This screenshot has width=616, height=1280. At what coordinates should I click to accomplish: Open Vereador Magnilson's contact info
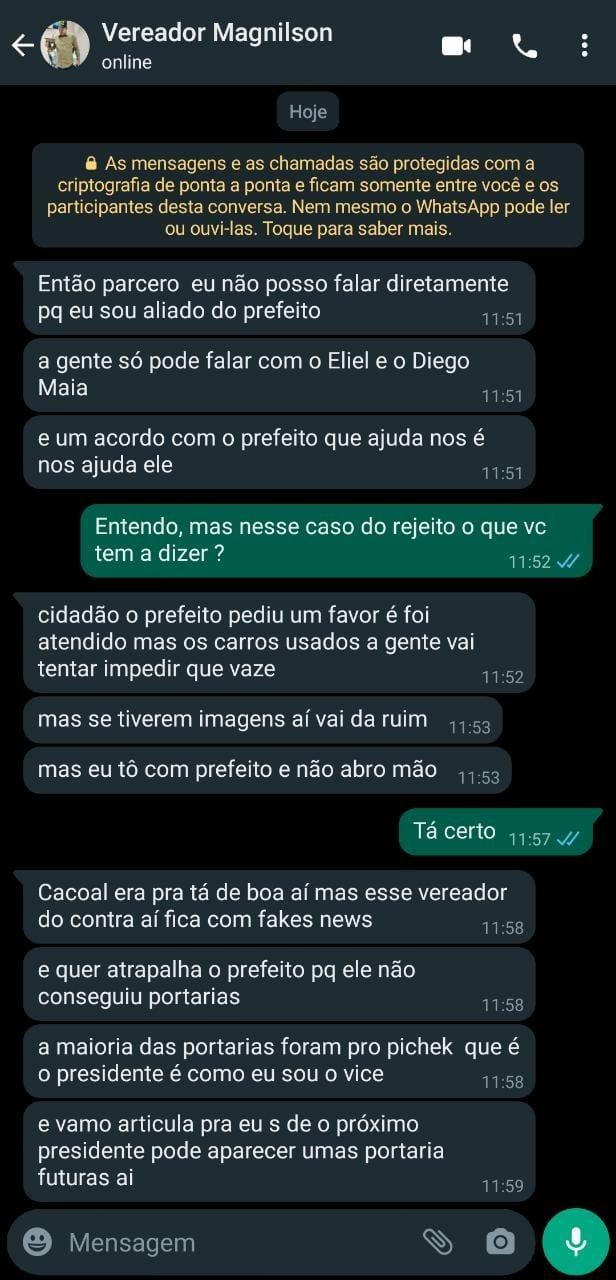(x=217, y=45)
